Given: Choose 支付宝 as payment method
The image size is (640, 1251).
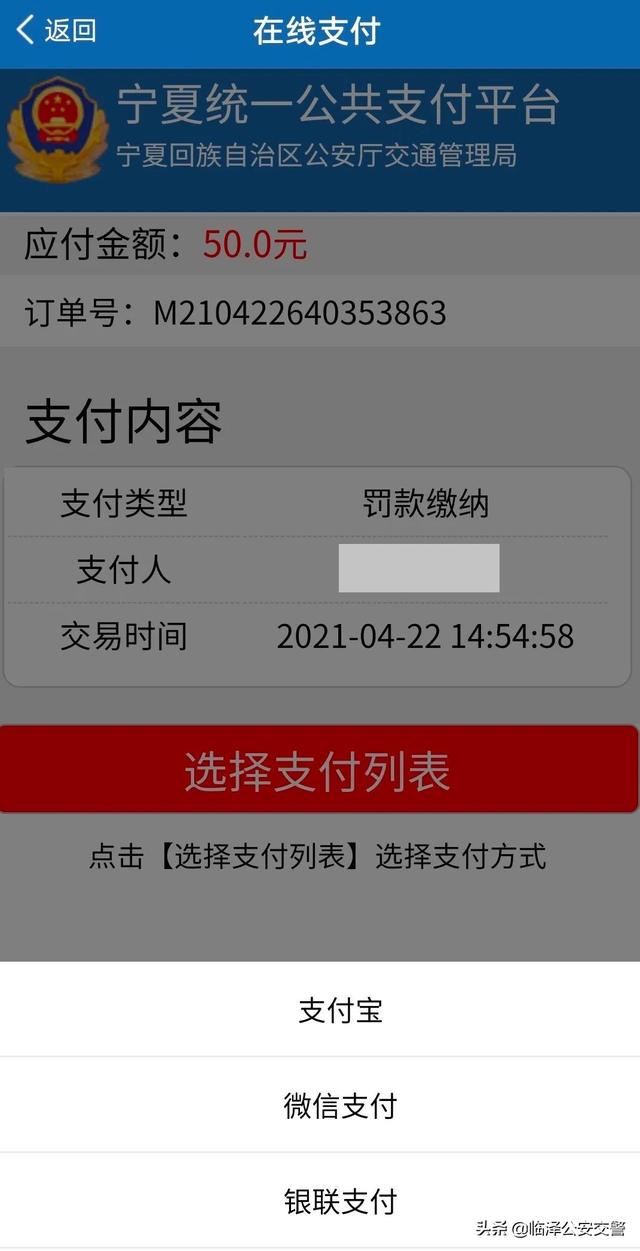Looking at the screenshot, I should tap(320, 1010).
